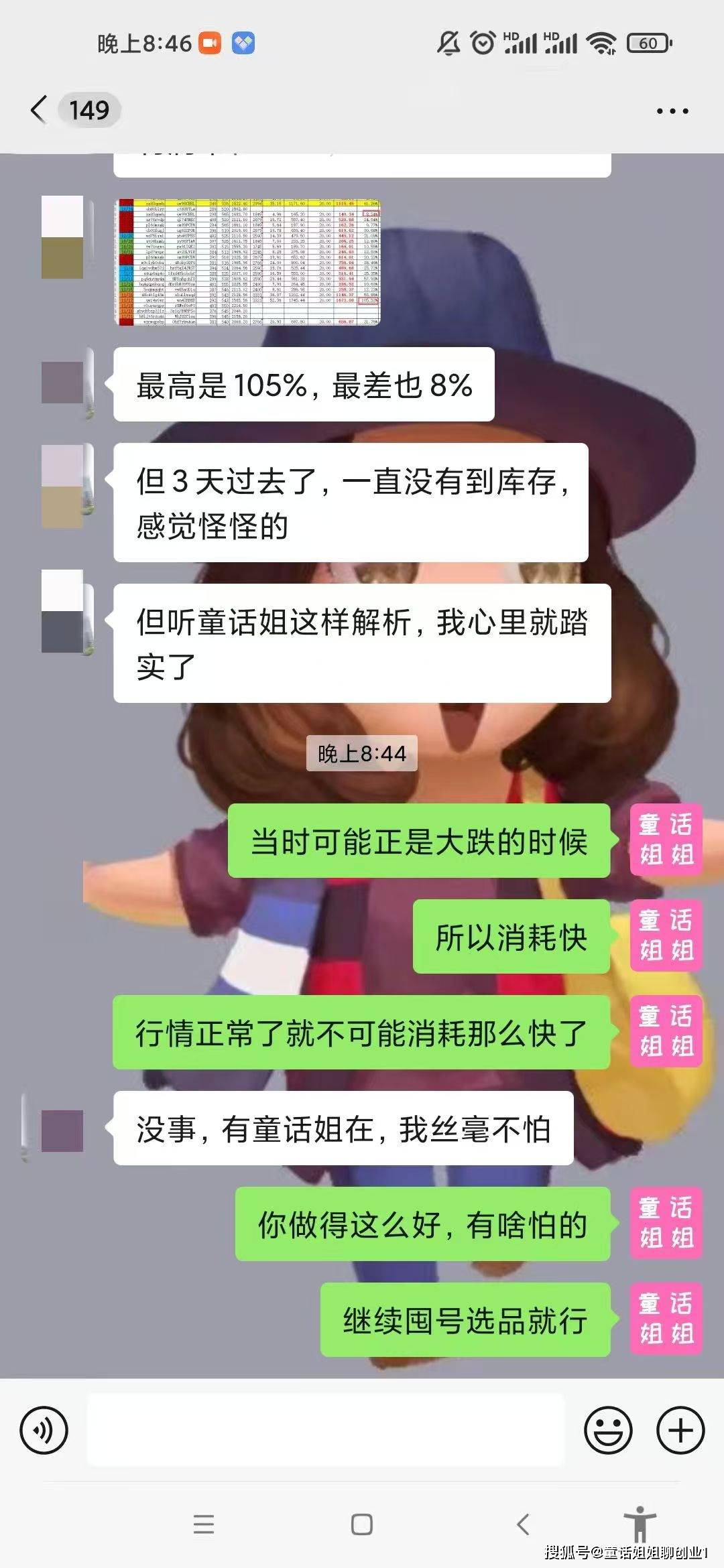Screen dimensions: 724x1568
Task: Open the spreadsheet image in the chat
Action: coord(249,262)
